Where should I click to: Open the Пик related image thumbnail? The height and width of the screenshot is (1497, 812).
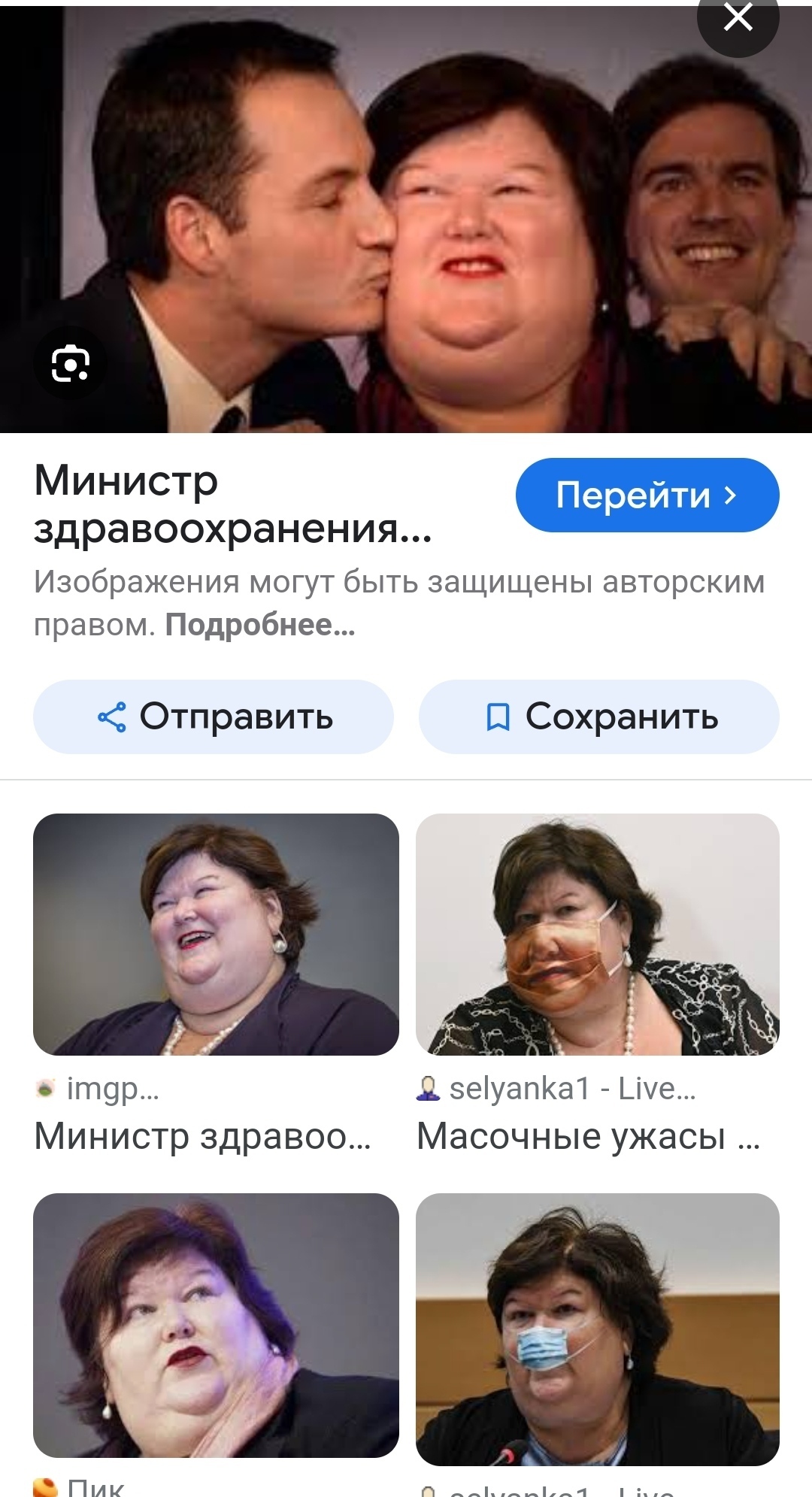216,1325
